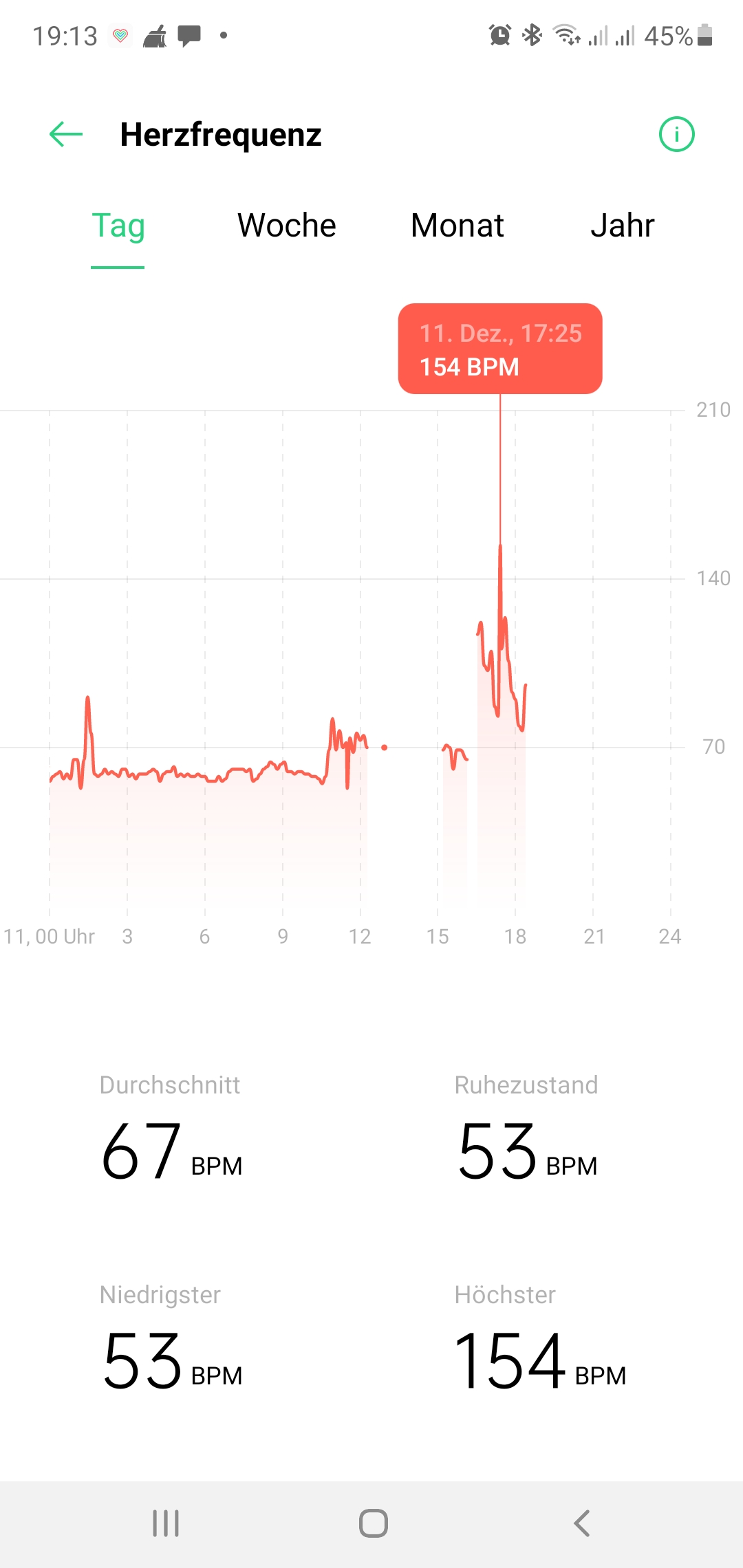Open the heart rate info icon
The width and height of the screenshot is (743, 1568).
676,134
